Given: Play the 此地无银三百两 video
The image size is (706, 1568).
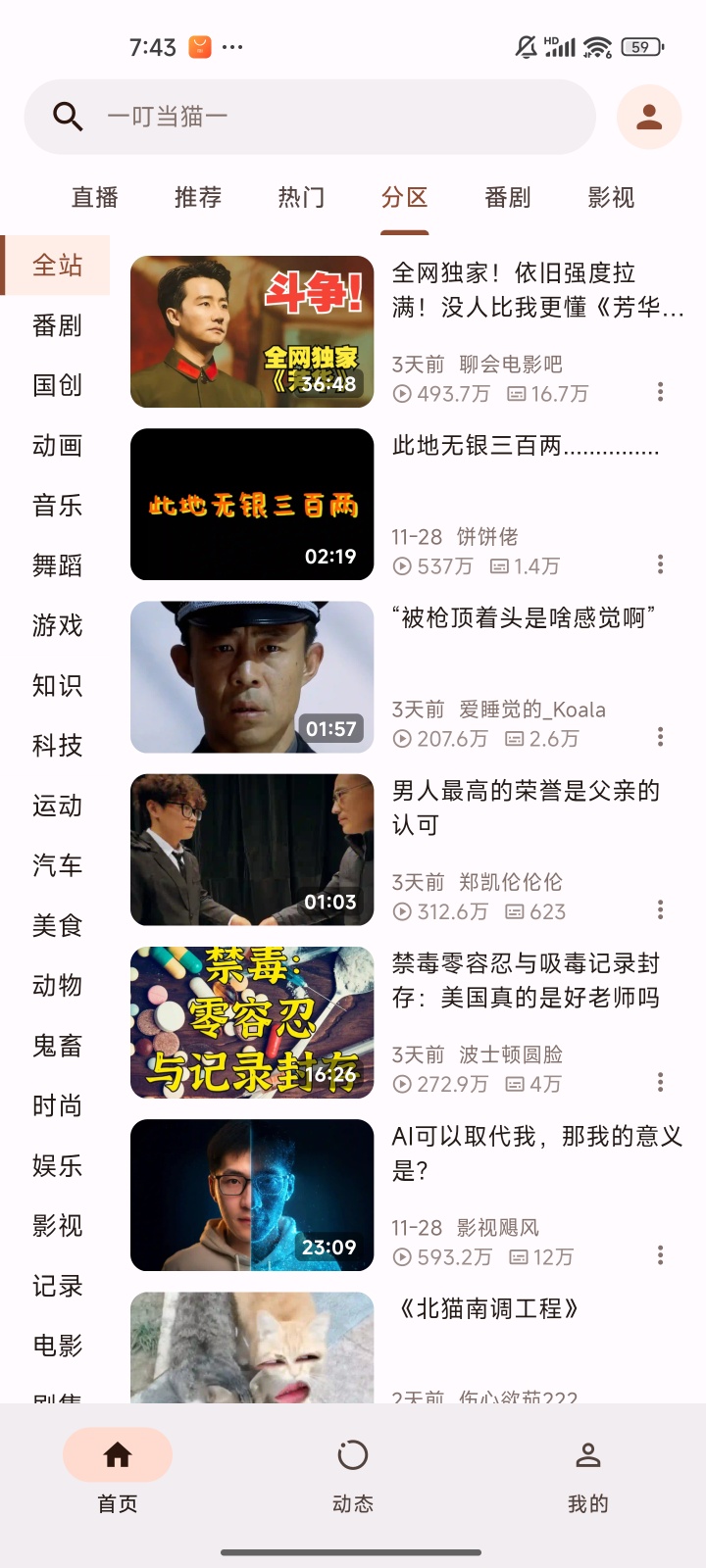Looking at the screenshot, I should coord(252,505).
